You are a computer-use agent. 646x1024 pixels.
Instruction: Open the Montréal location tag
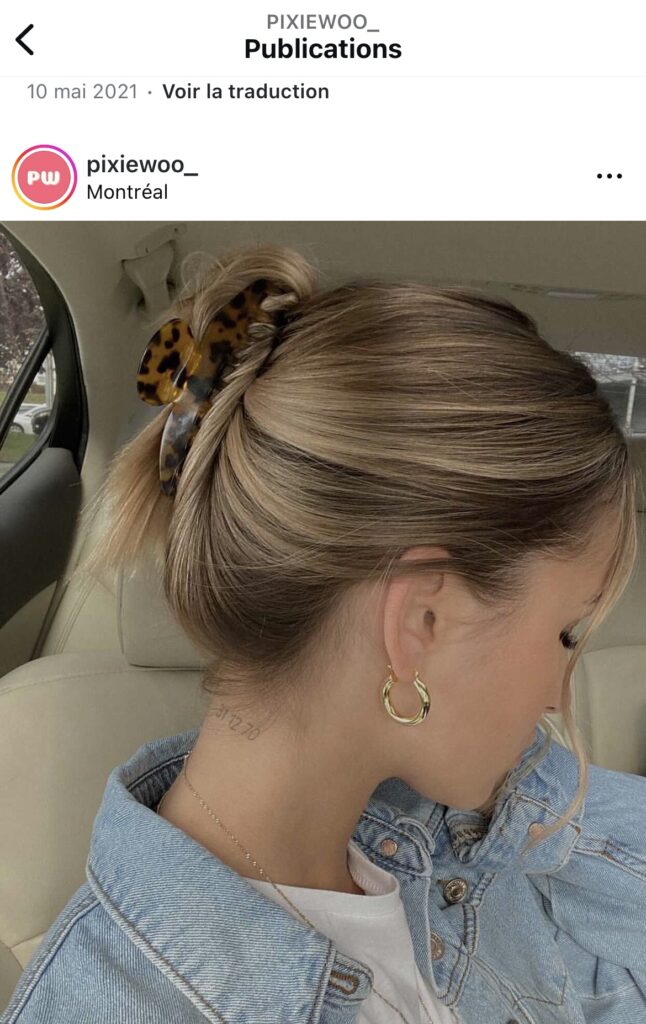pyautogui.click(x=127, y=192)
